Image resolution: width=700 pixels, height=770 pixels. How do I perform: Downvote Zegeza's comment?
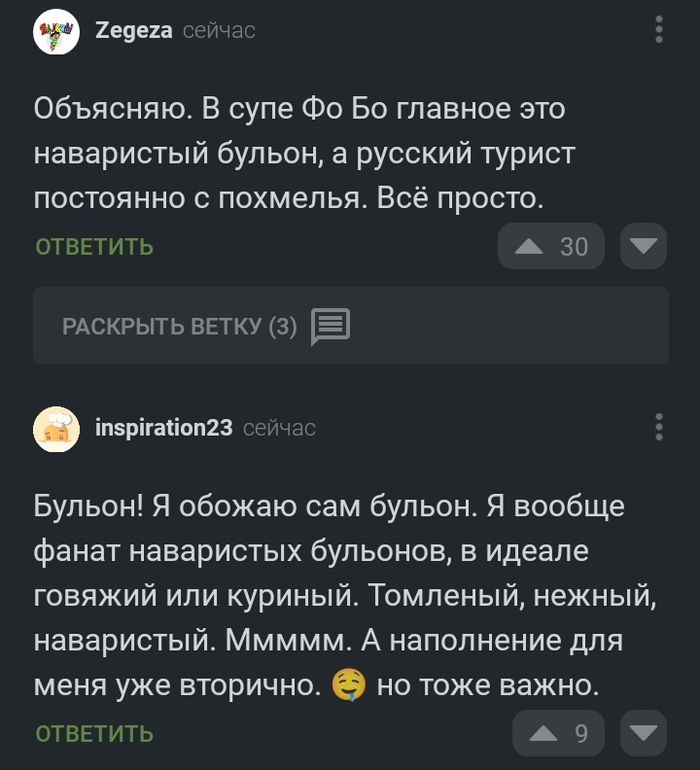point(643,246)
